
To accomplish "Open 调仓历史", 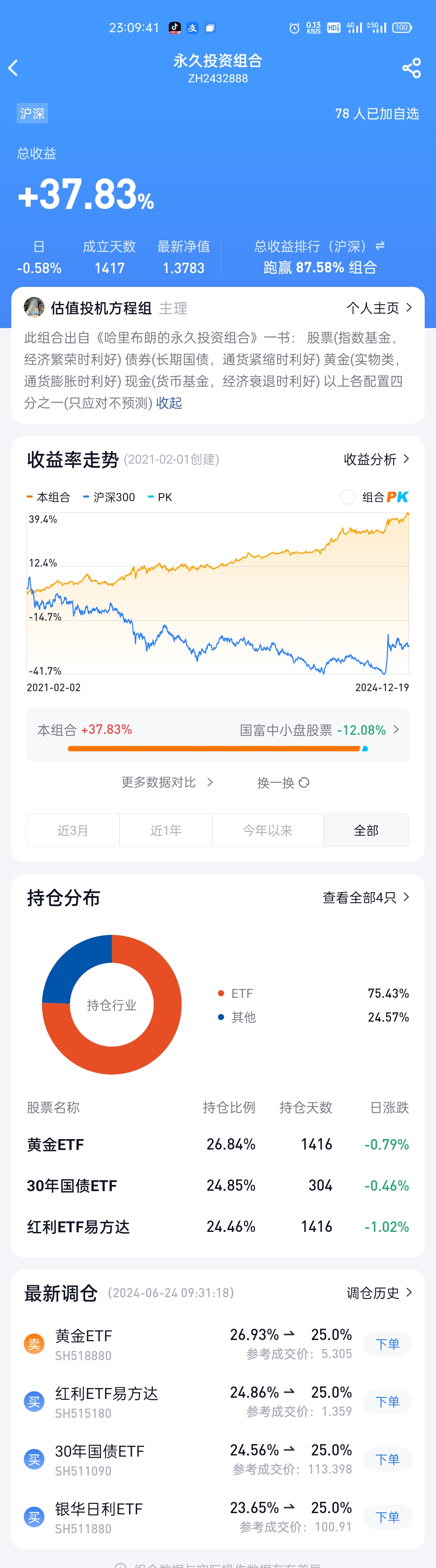I will point(379,1292).
